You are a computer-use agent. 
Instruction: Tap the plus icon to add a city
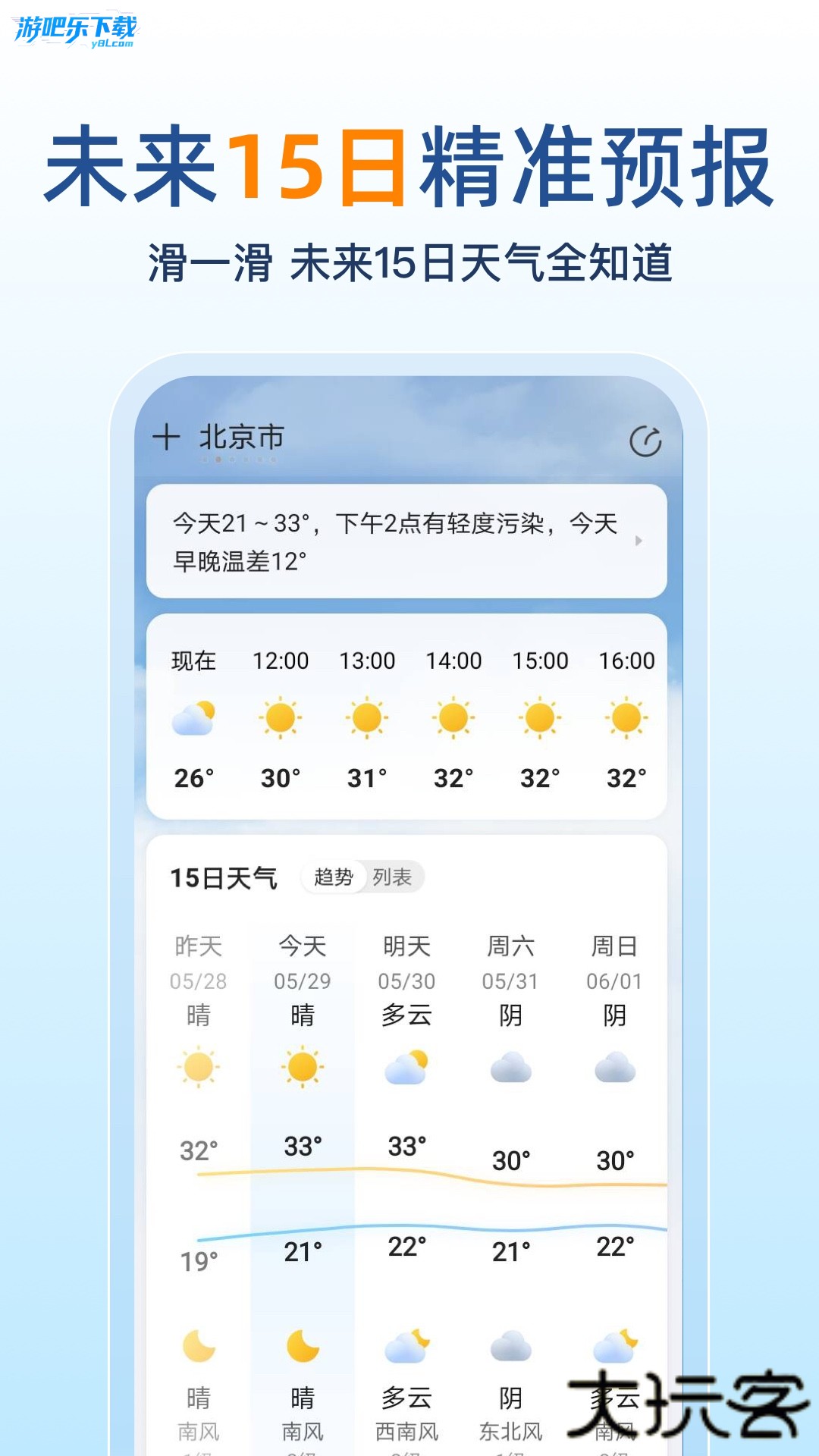(168, 435)
